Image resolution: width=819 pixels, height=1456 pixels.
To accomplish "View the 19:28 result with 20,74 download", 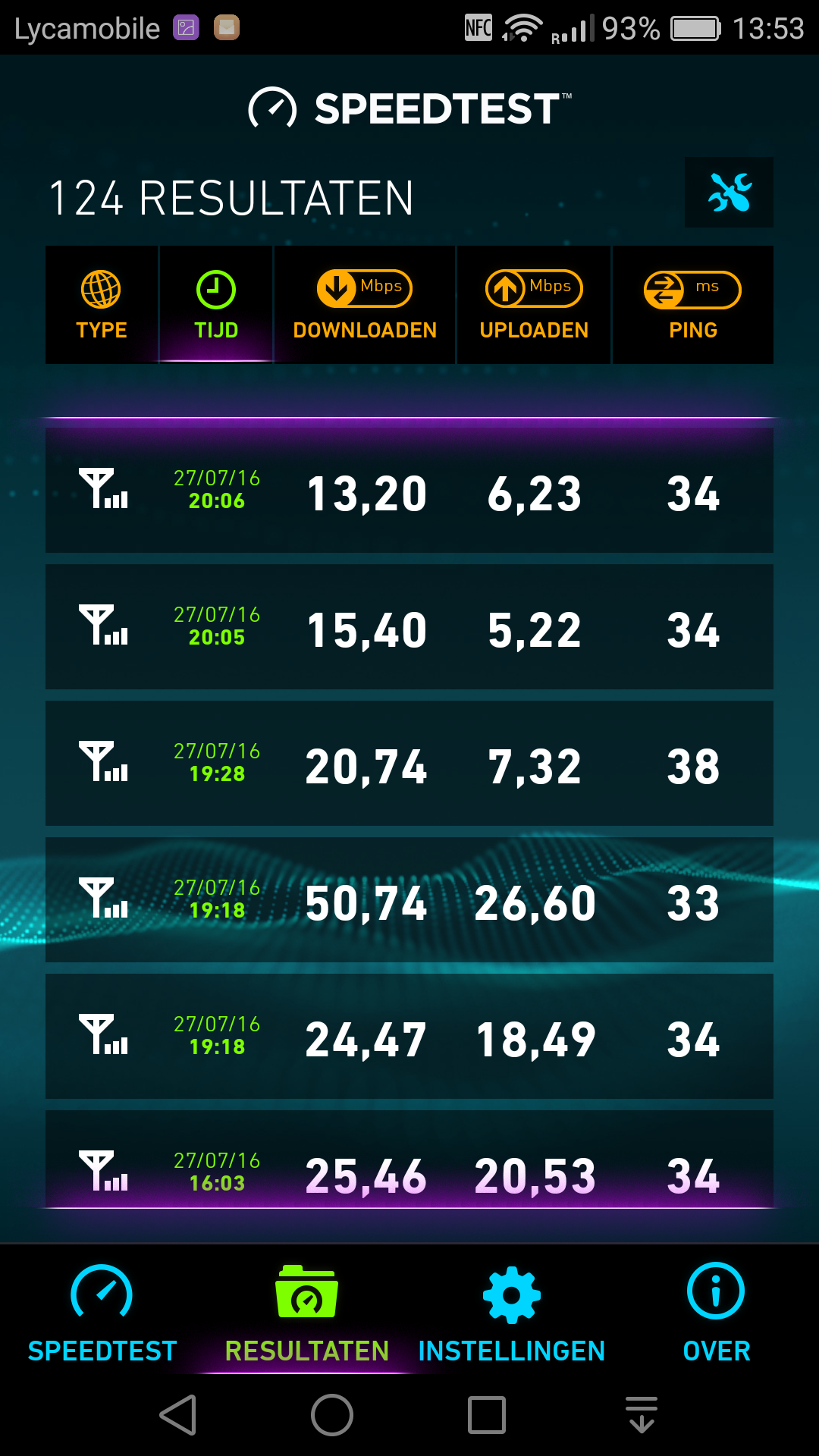I will point(409,764).
